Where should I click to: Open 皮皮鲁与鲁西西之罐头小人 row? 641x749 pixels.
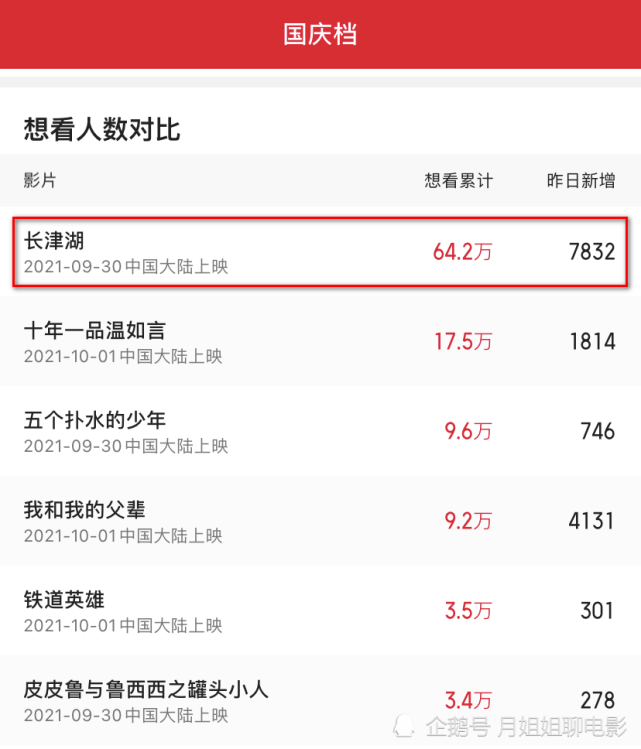coord(320,700)
